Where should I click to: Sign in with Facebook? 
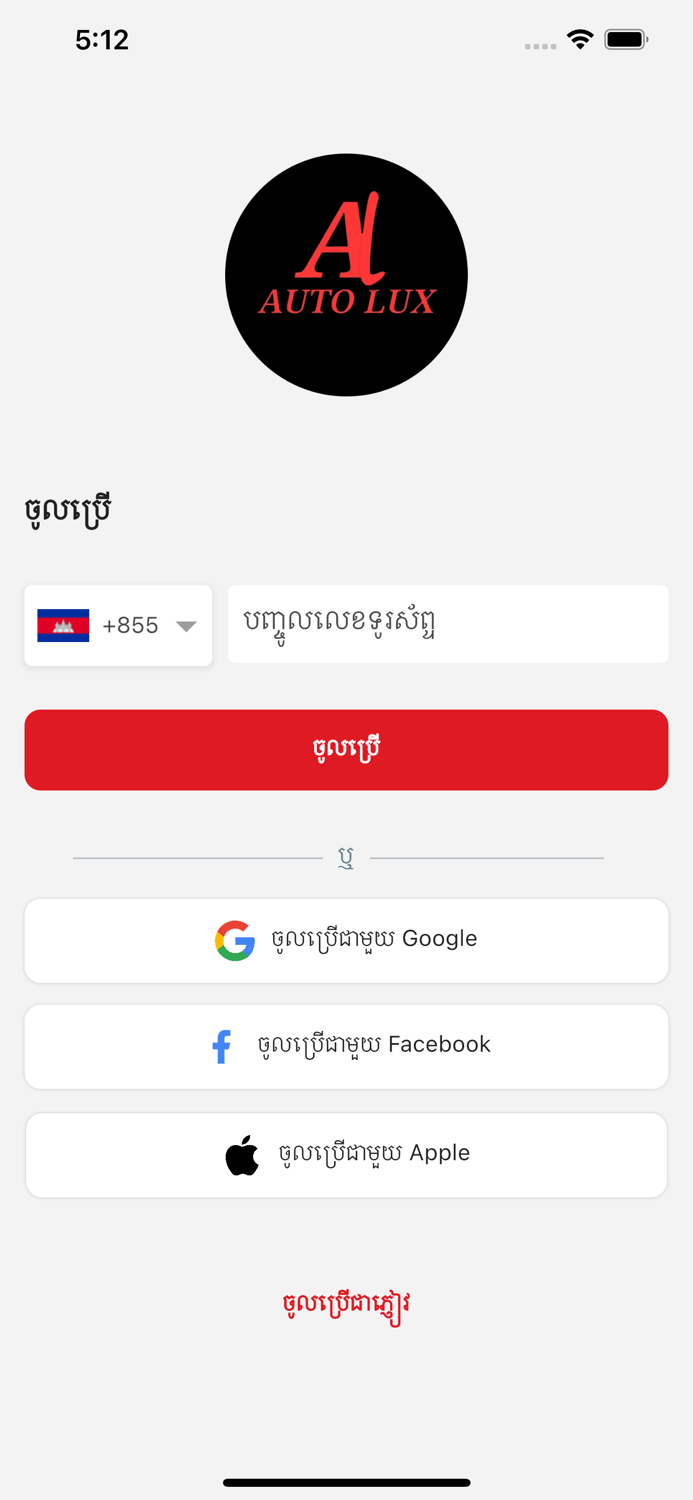[x=346, y=1046]
